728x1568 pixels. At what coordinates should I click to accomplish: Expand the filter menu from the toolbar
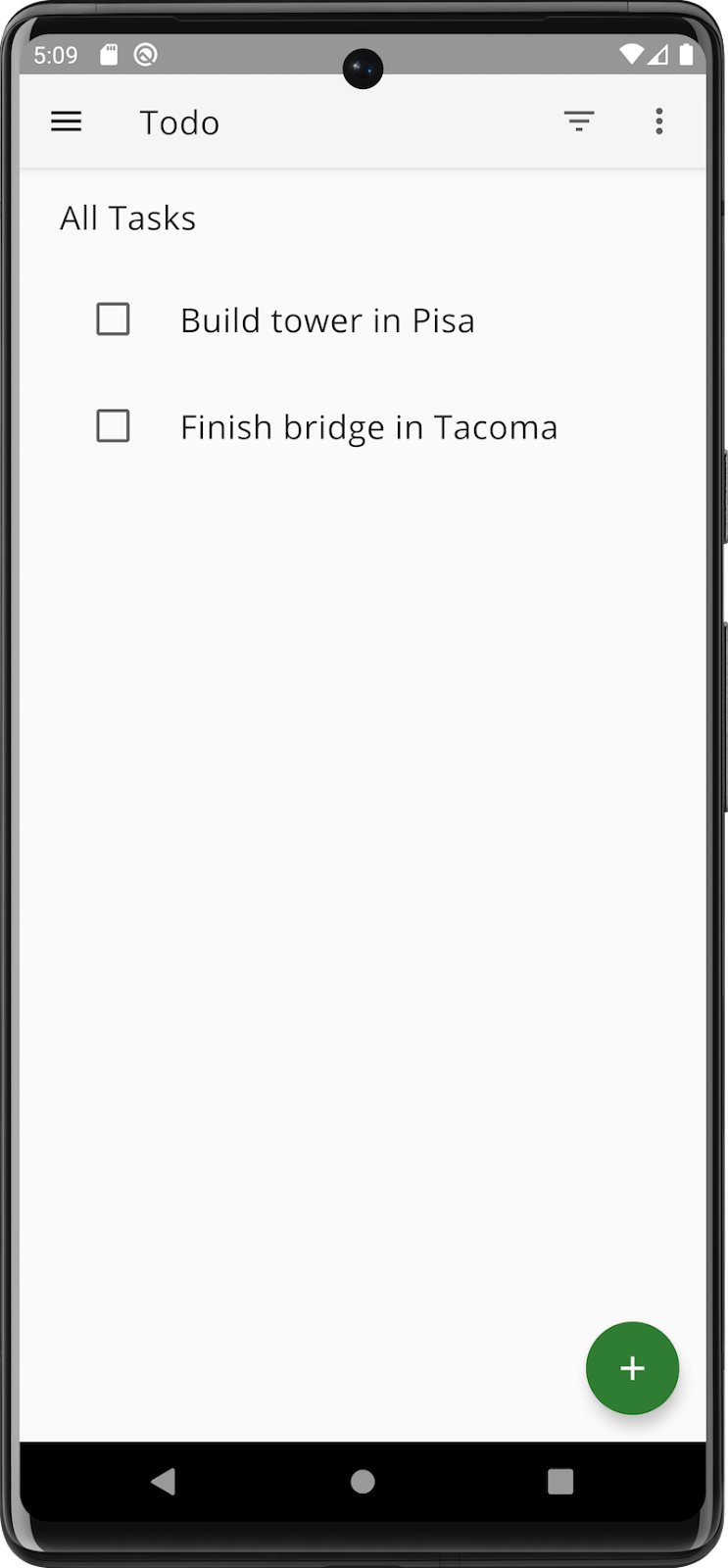(x=579, y=121)
